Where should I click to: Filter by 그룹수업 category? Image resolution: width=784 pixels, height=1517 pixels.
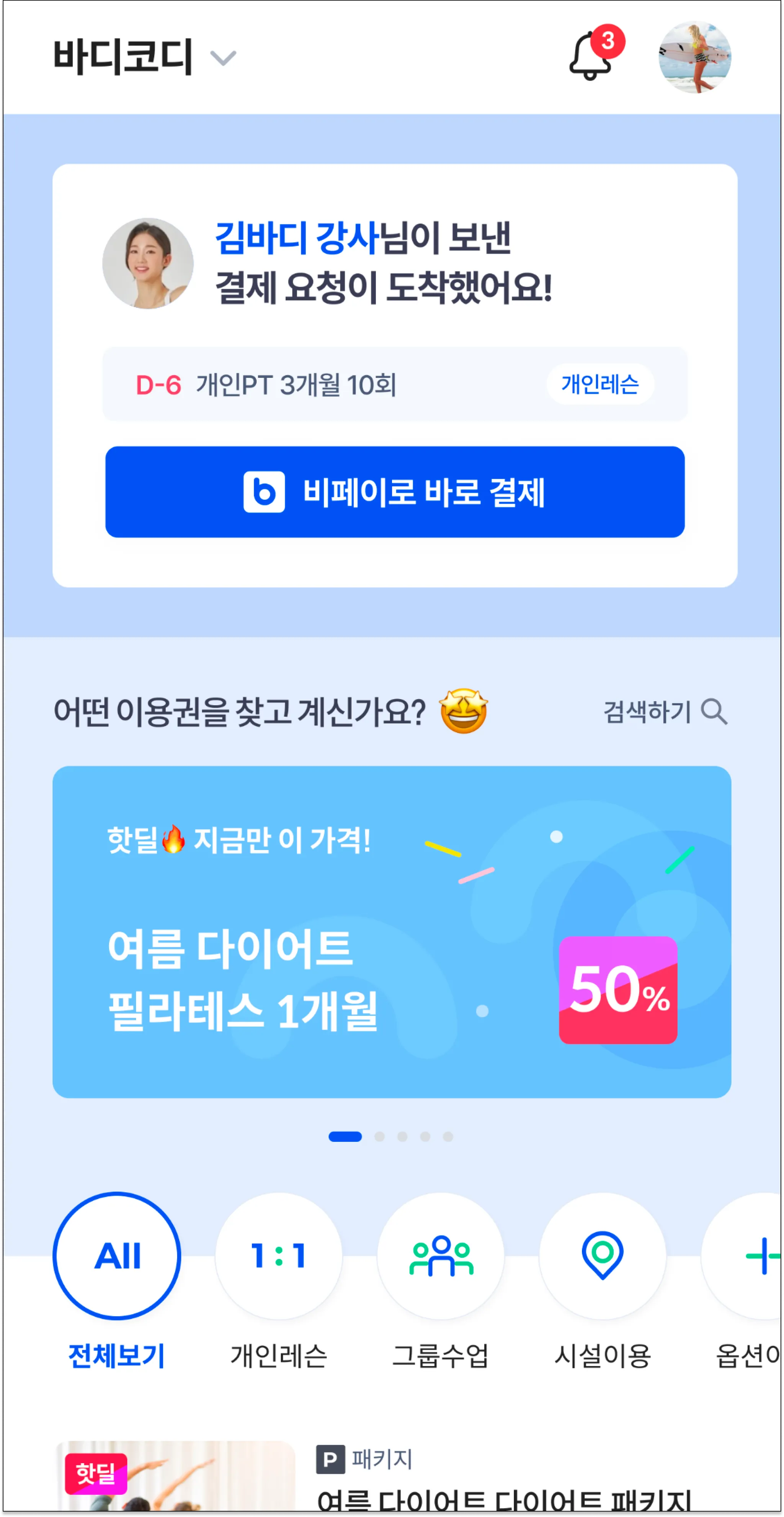point(440,1256)
